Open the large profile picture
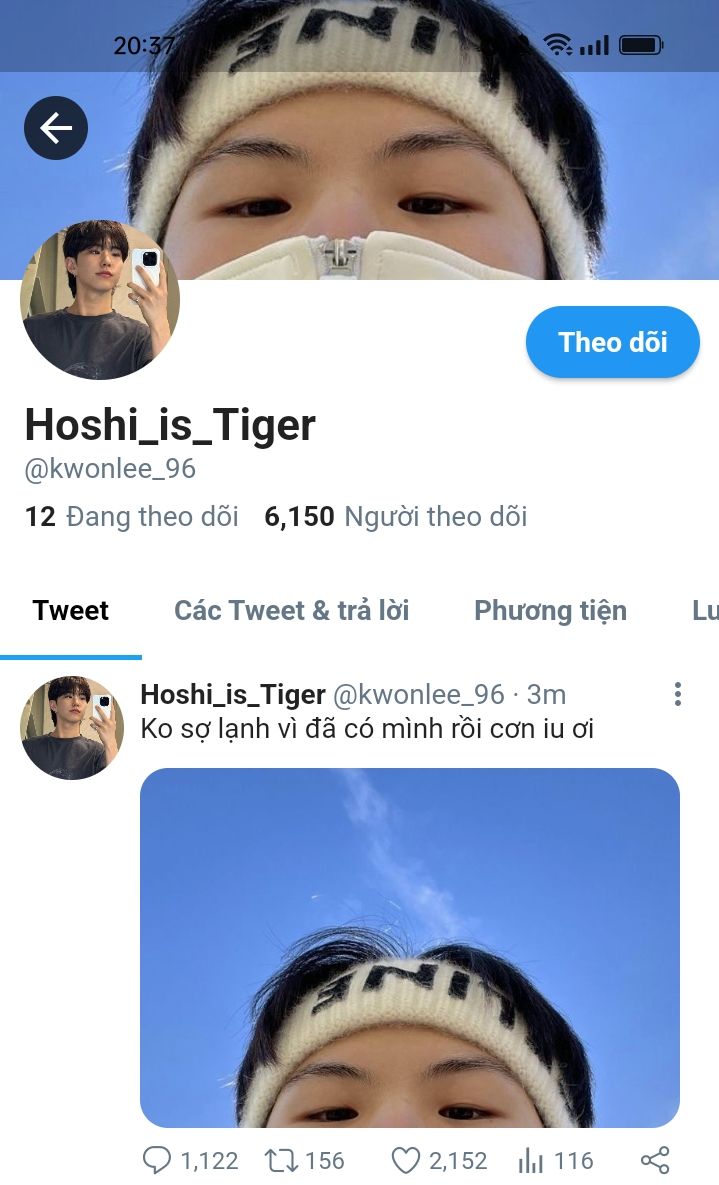Image resolution: width=719 pixels, height=1185 pixels. [x=100, y=300]
